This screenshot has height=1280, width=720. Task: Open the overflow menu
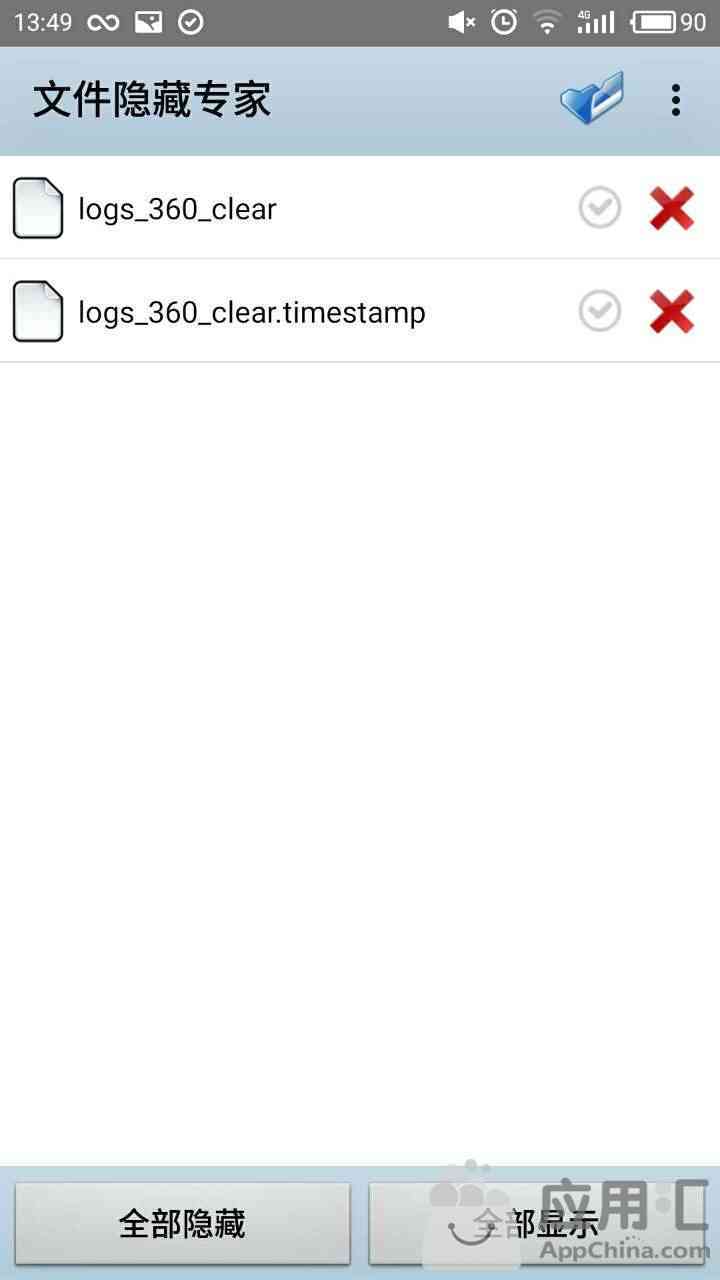pos(676,100)
